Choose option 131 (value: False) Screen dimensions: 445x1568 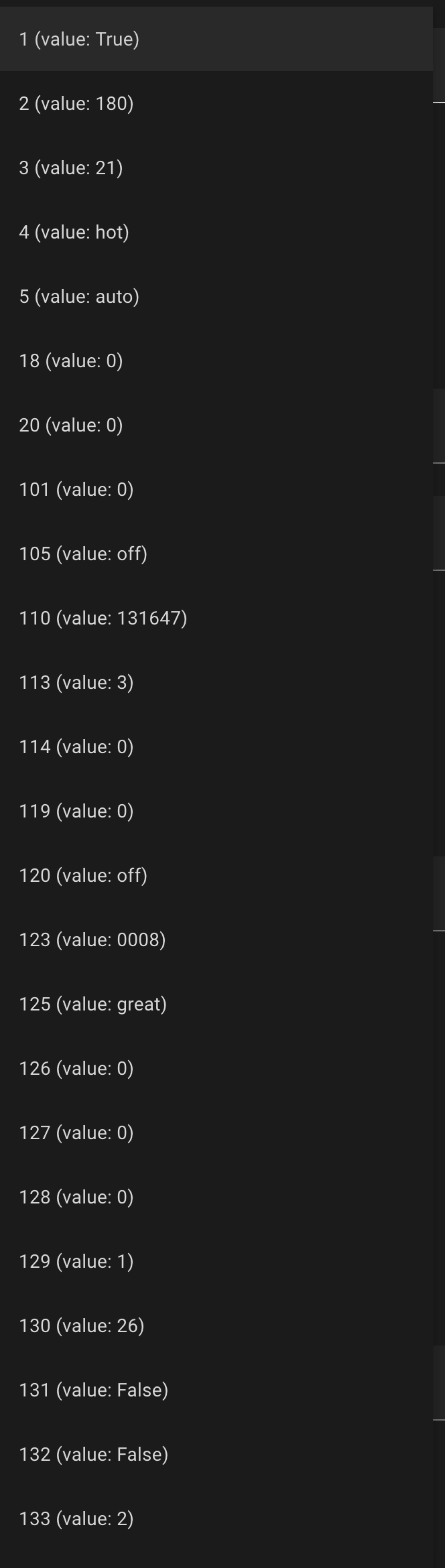pyautogui.click(x=94, y=1390)
